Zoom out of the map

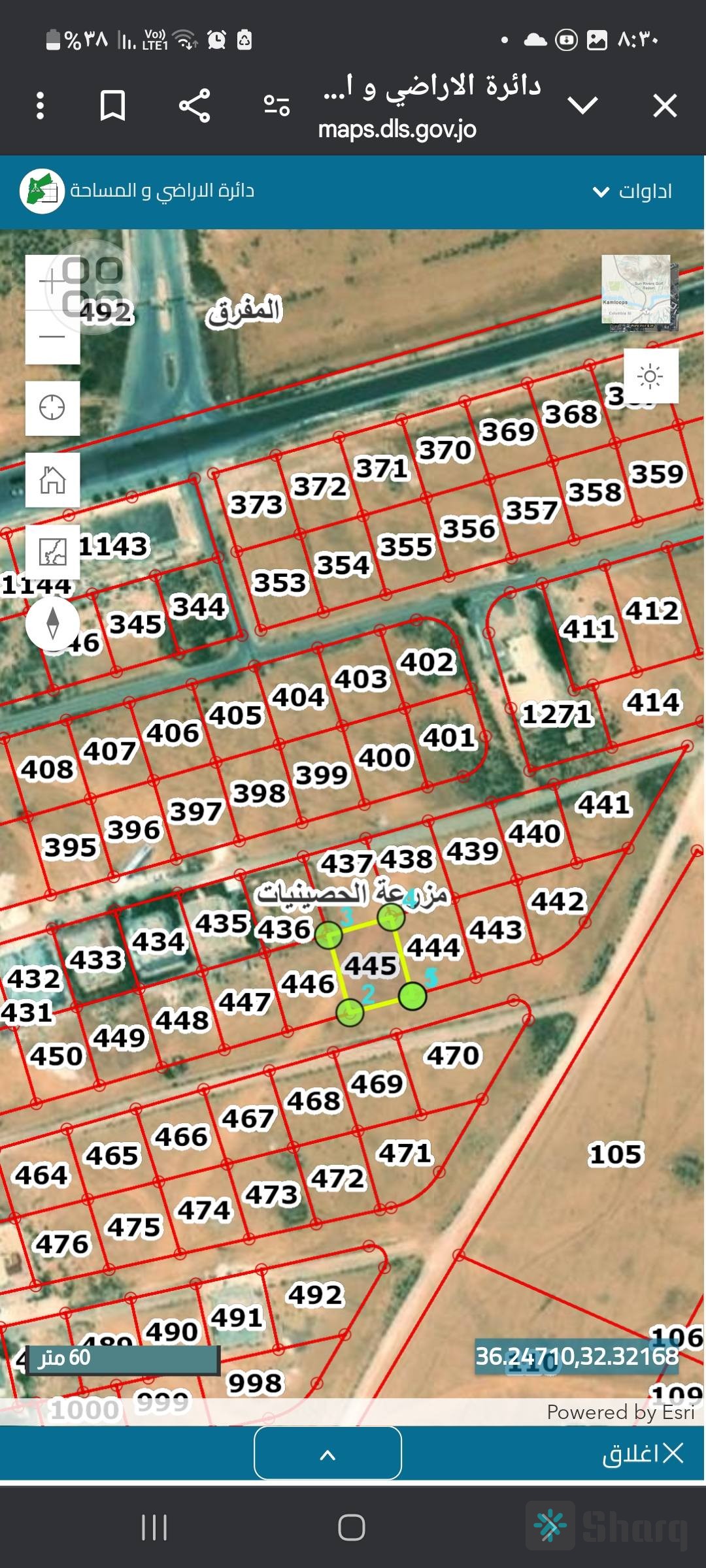pos(52,337)
